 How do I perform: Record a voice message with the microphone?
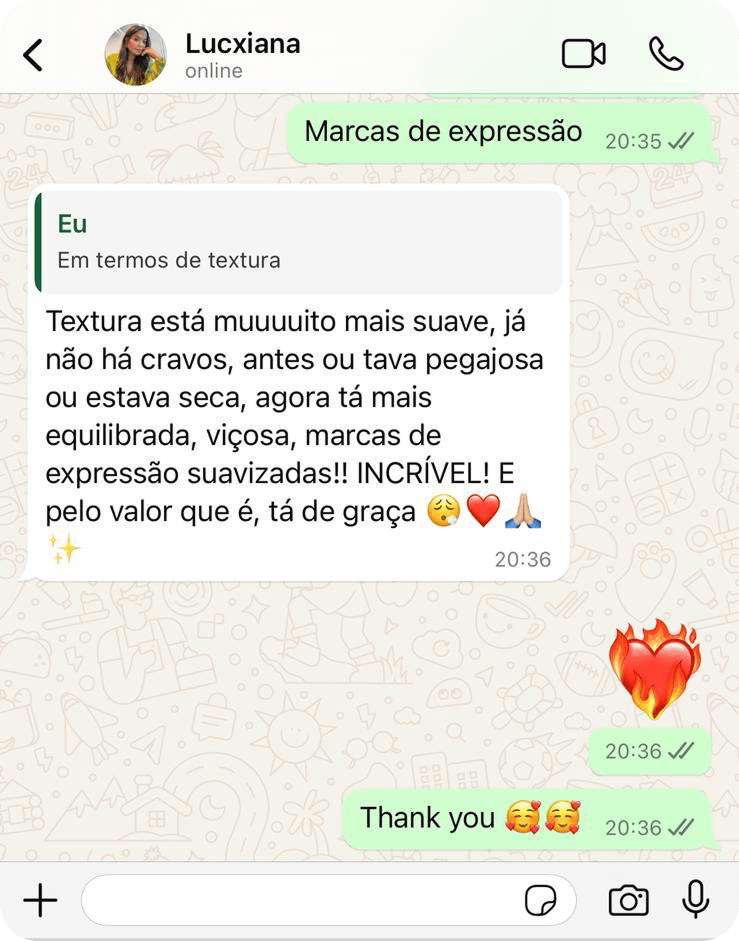click(x=696, y=899)
